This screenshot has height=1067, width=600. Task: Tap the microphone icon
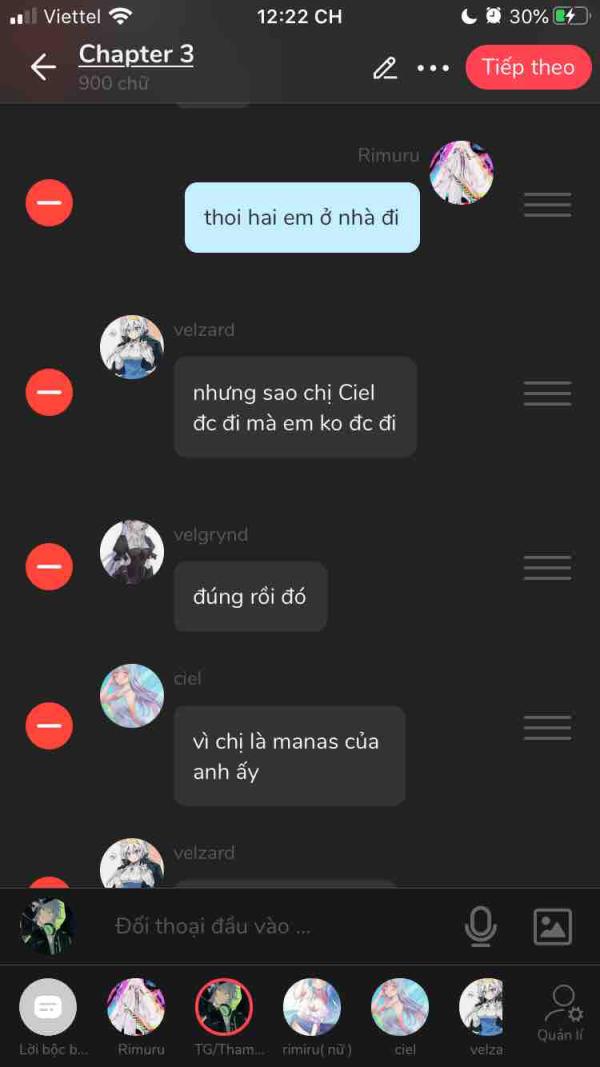click(481, 927)
